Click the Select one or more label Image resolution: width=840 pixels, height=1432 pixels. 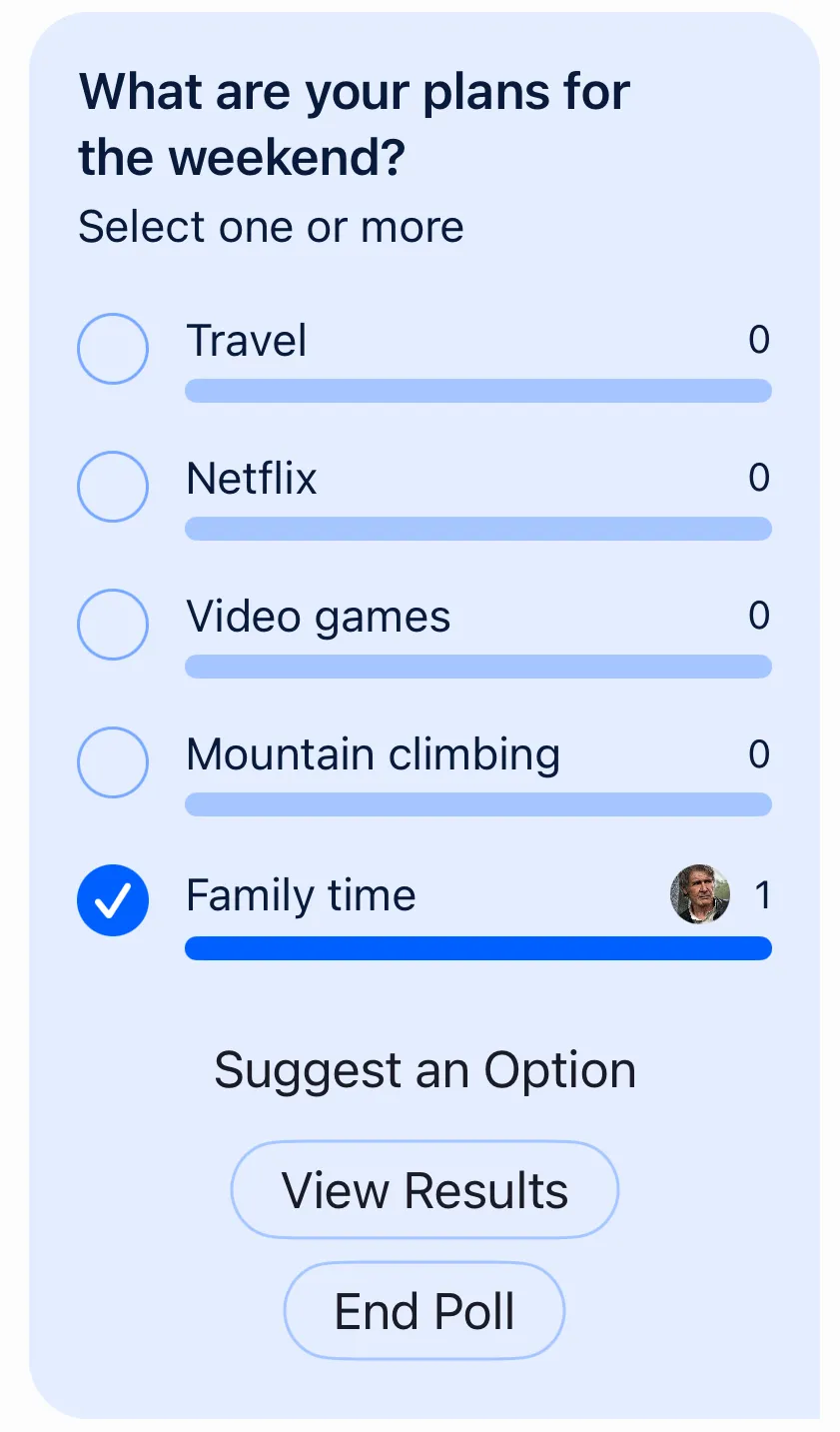[x=271, y=227]
